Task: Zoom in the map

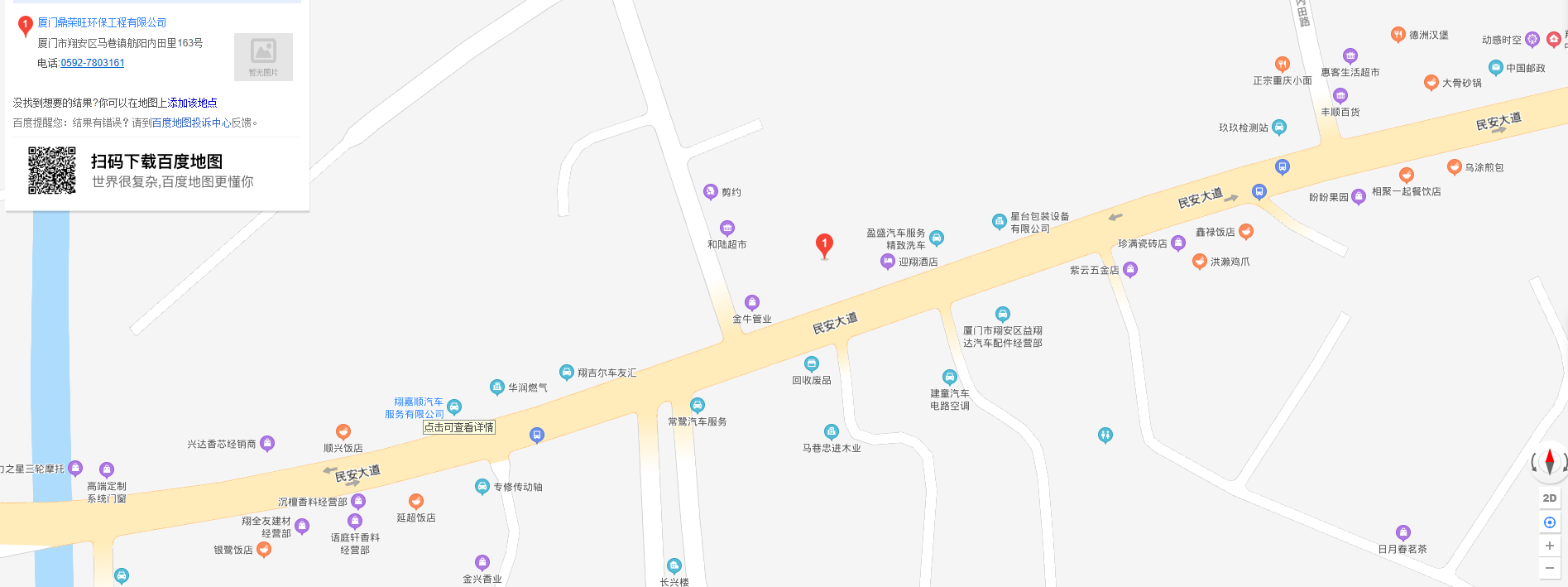Action: (1550, 546)
